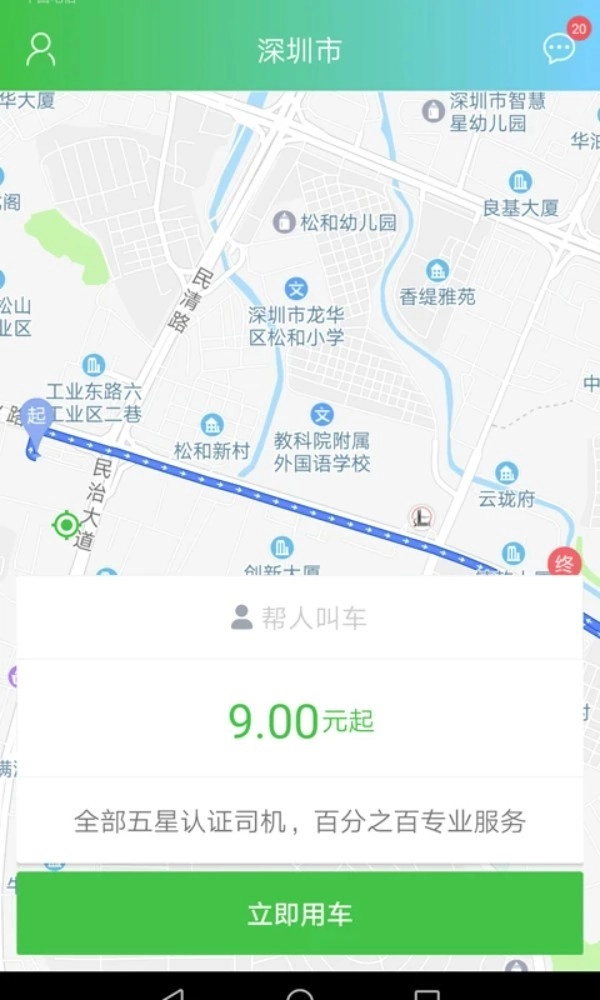Open the messages icon with 20 badge
This screenshot has width=600, height=1000.
point(559,49)
